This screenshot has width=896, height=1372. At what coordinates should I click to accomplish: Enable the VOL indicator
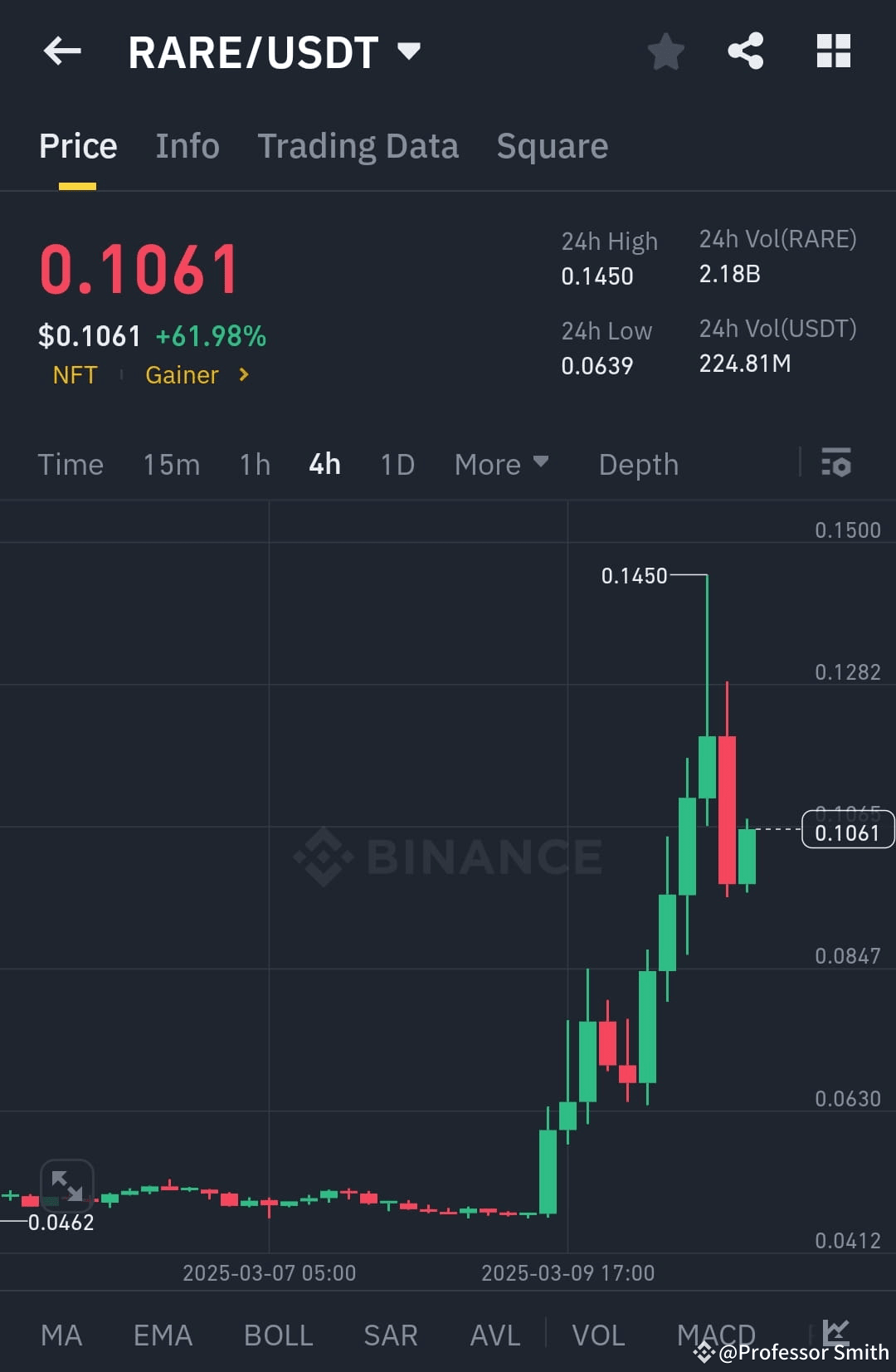click(597, 1334)
